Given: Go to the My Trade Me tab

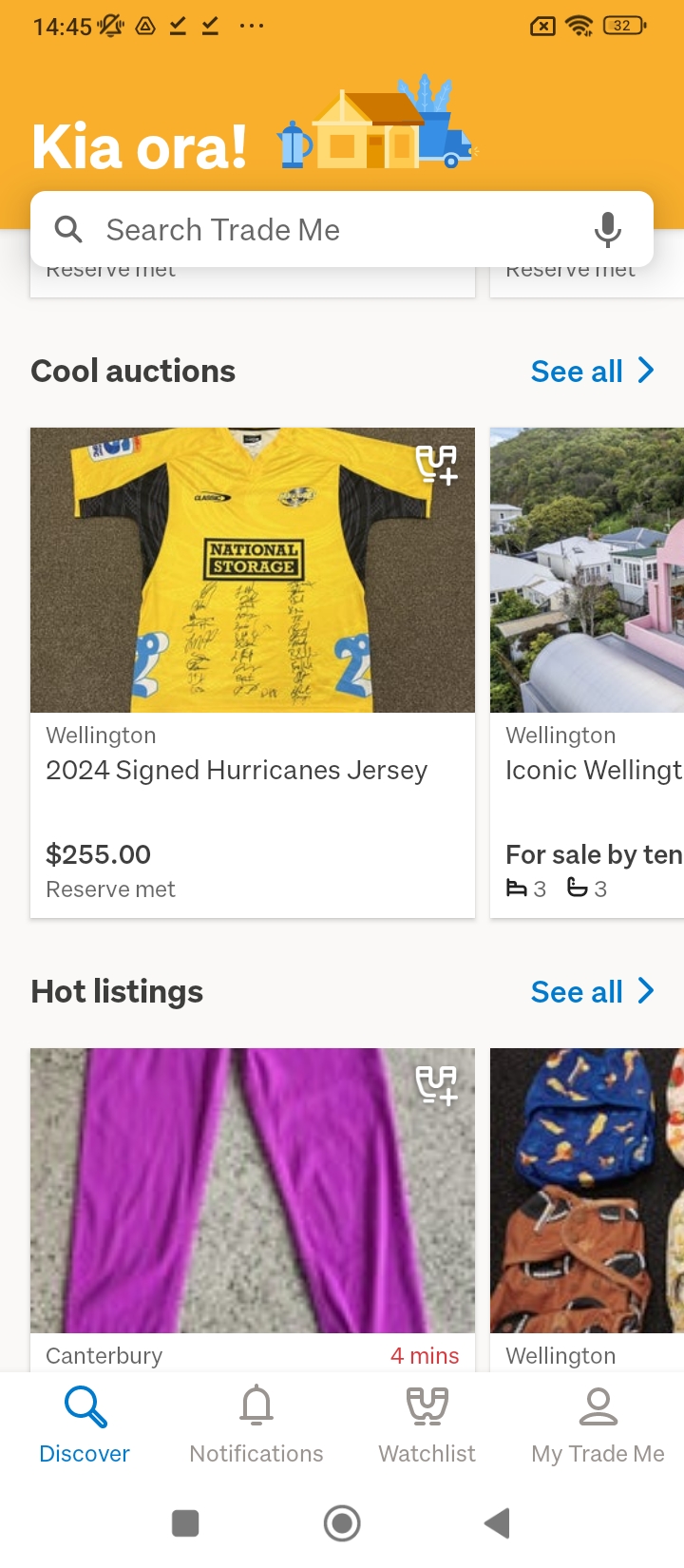Looking at the screenshot, I should coord(598,1424).
